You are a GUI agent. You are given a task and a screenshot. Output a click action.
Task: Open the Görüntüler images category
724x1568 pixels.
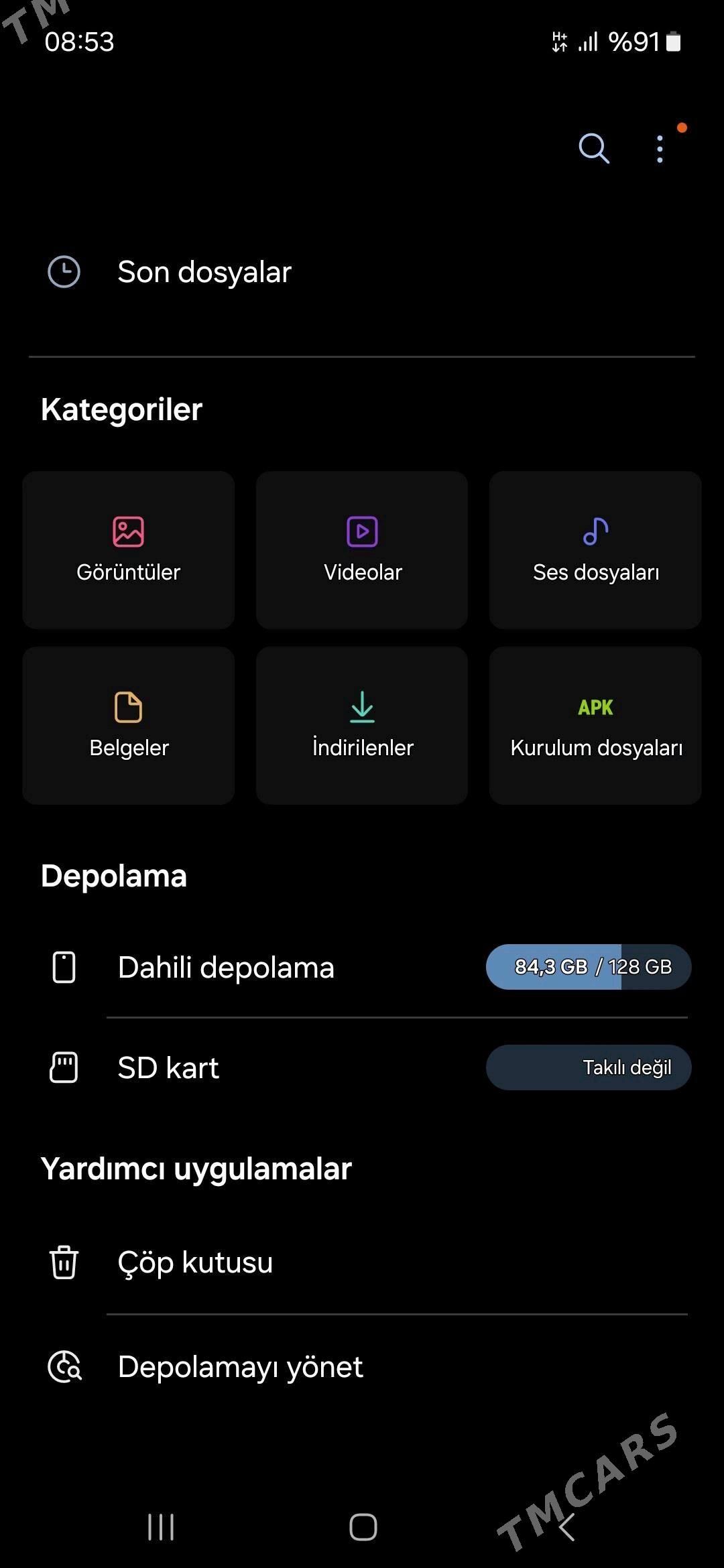coord(127,549)
